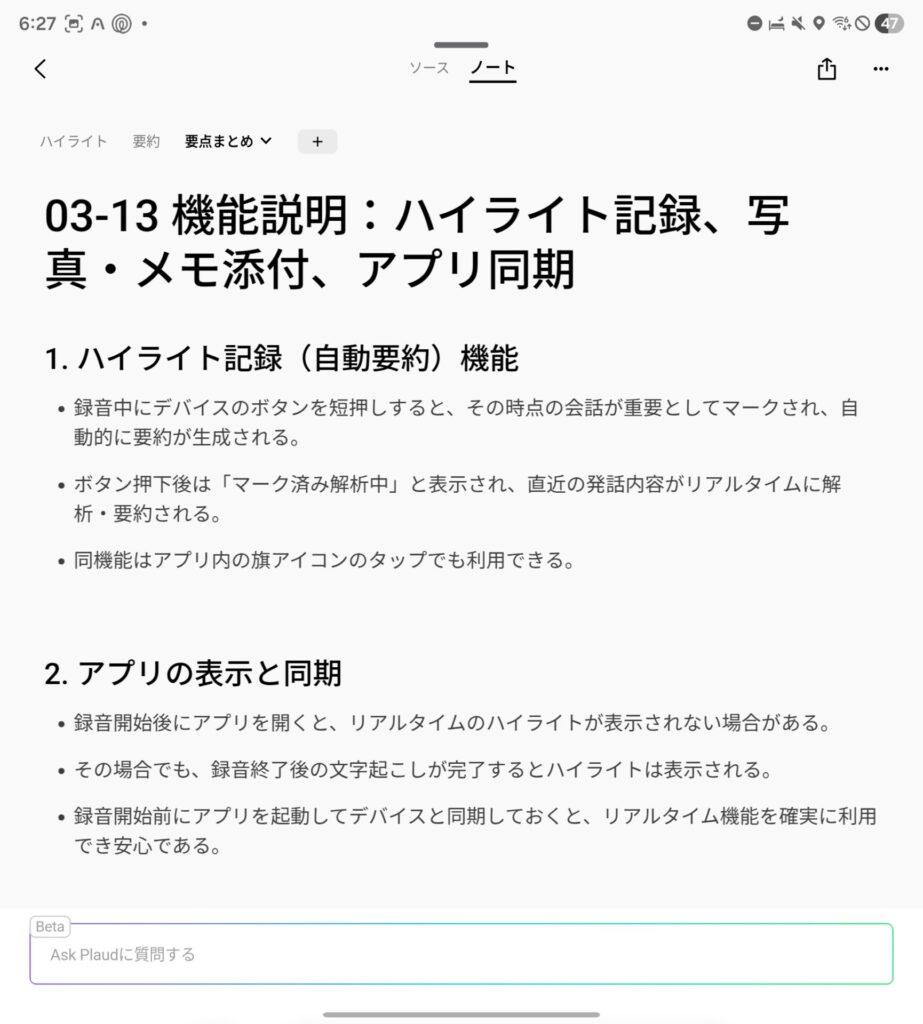Open the 要約 summary view
Screen dimensions: 923x1024
[x=146, y=142]
